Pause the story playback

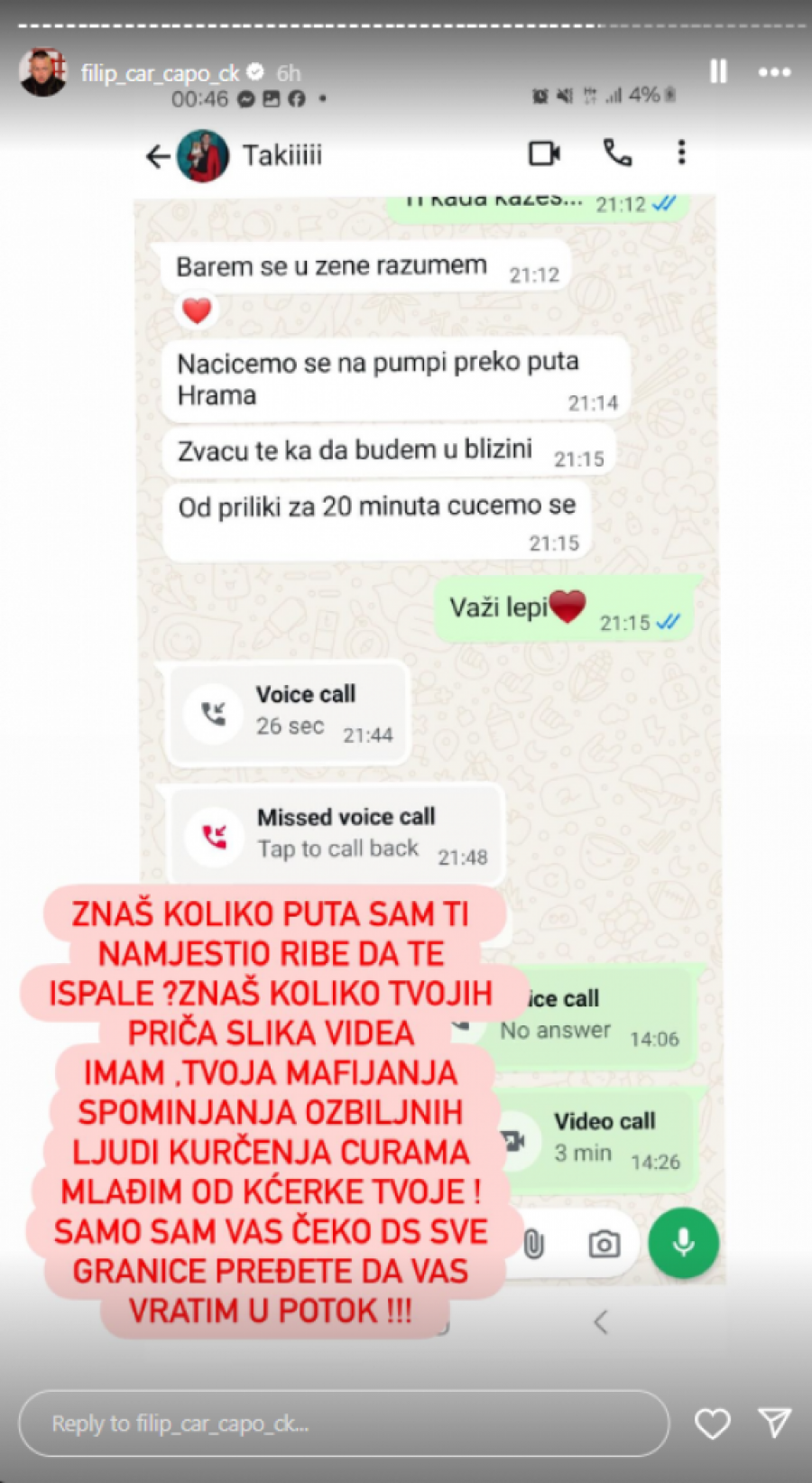click(x=718, y=71)
